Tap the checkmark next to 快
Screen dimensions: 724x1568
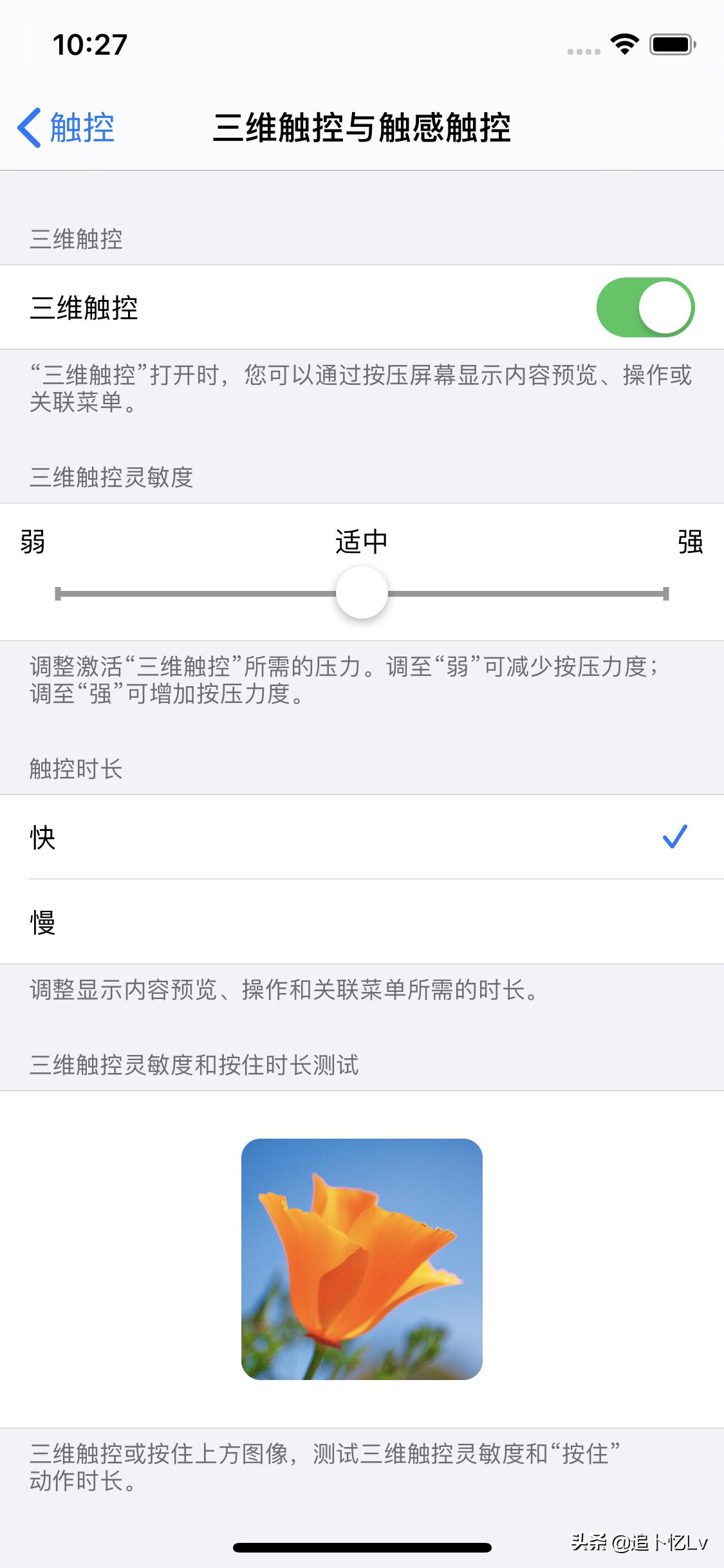(x=674, y=838)
